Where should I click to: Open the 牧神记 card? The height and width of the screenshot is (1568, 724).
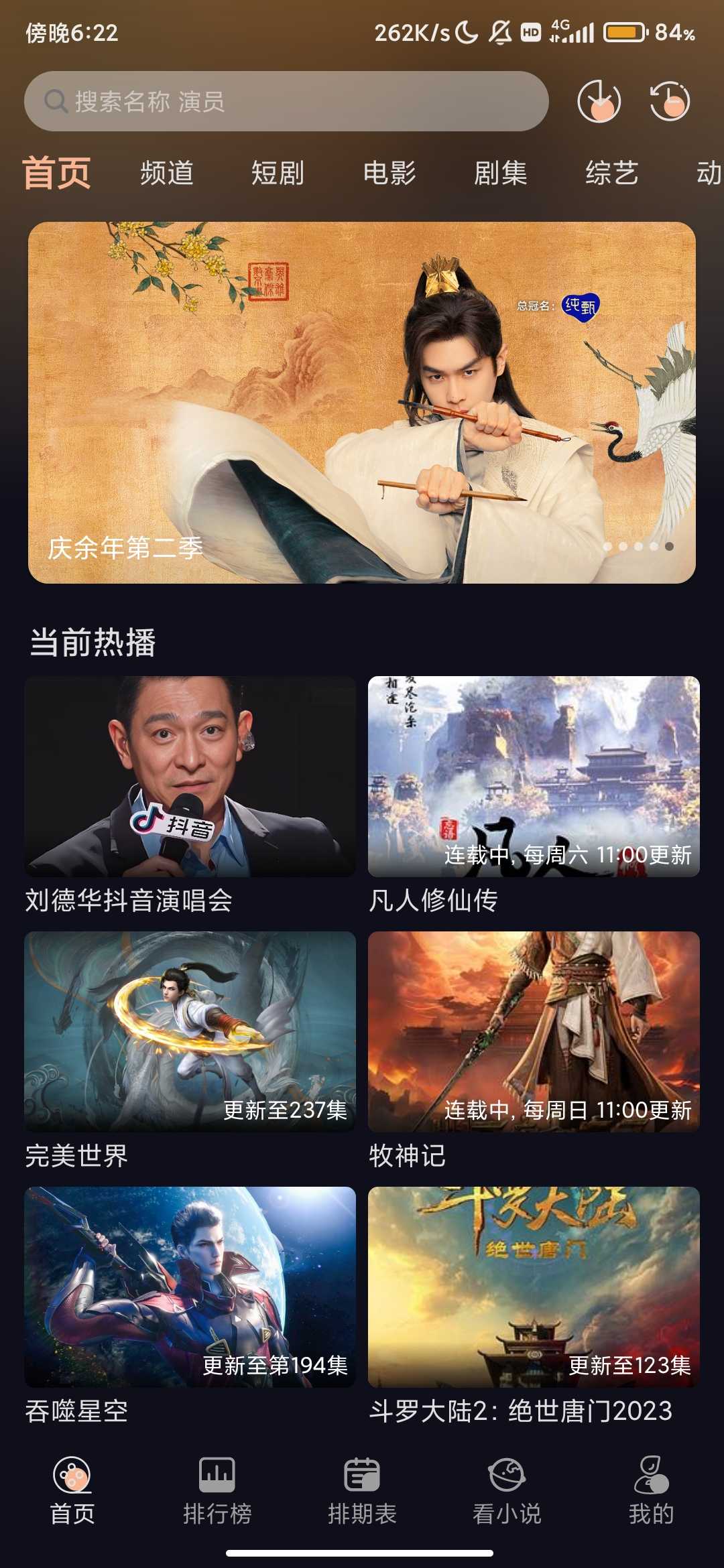534,1032
